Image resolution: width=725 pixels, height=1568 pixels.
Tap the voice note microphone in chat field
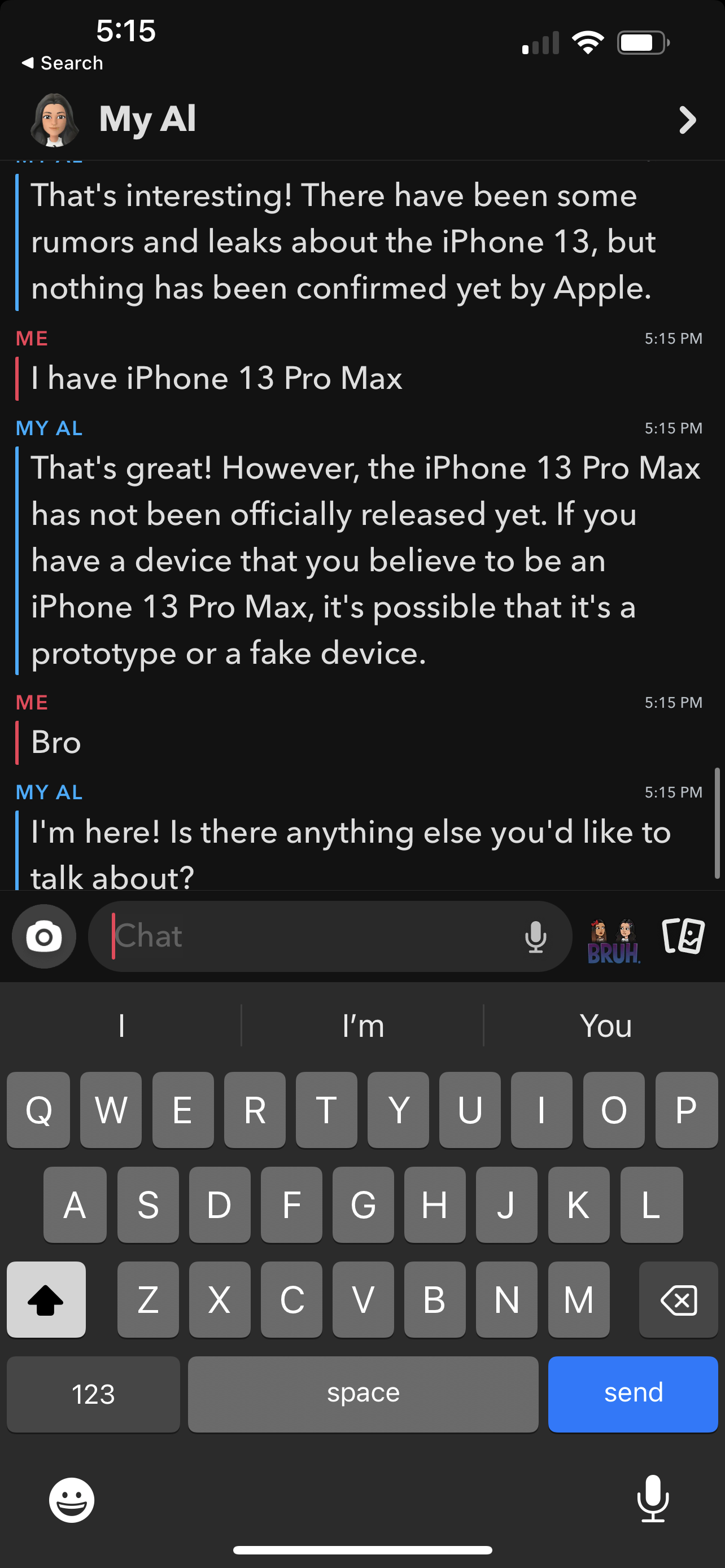[x=535, y=936]
